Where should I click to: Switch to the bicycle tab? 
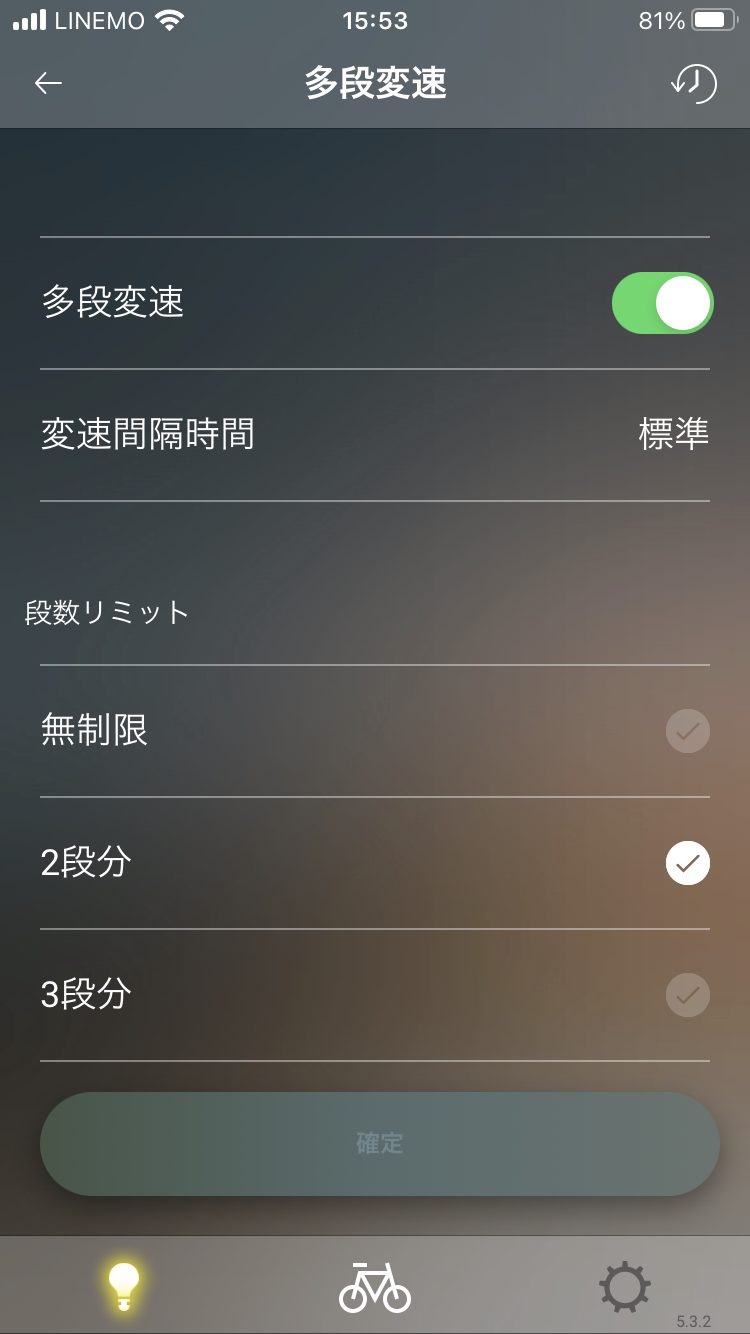click(375, 1286)
